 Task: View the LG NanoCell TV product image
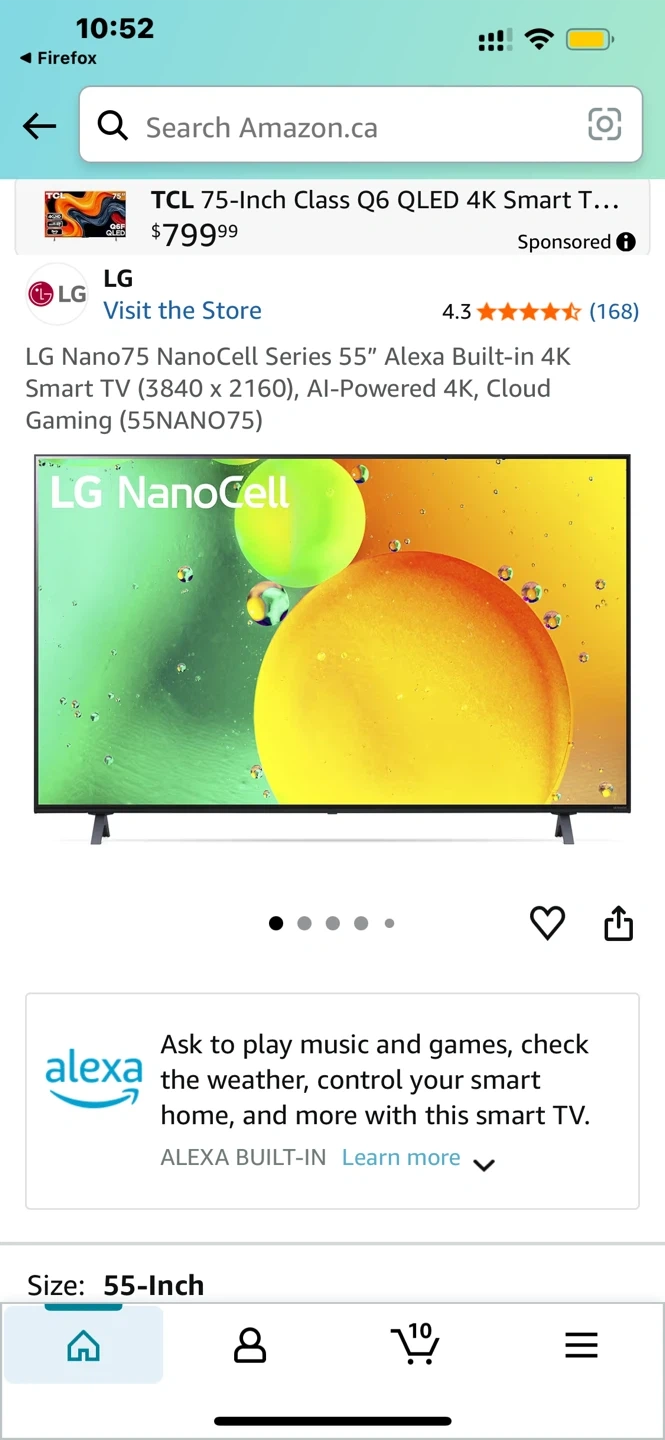[x=332, y=648]
